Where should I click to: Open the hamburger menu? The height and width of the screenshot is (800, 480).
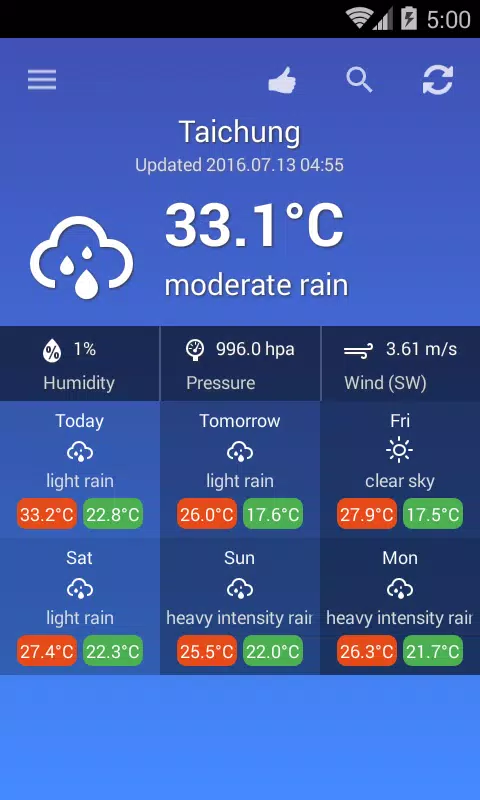42,80
